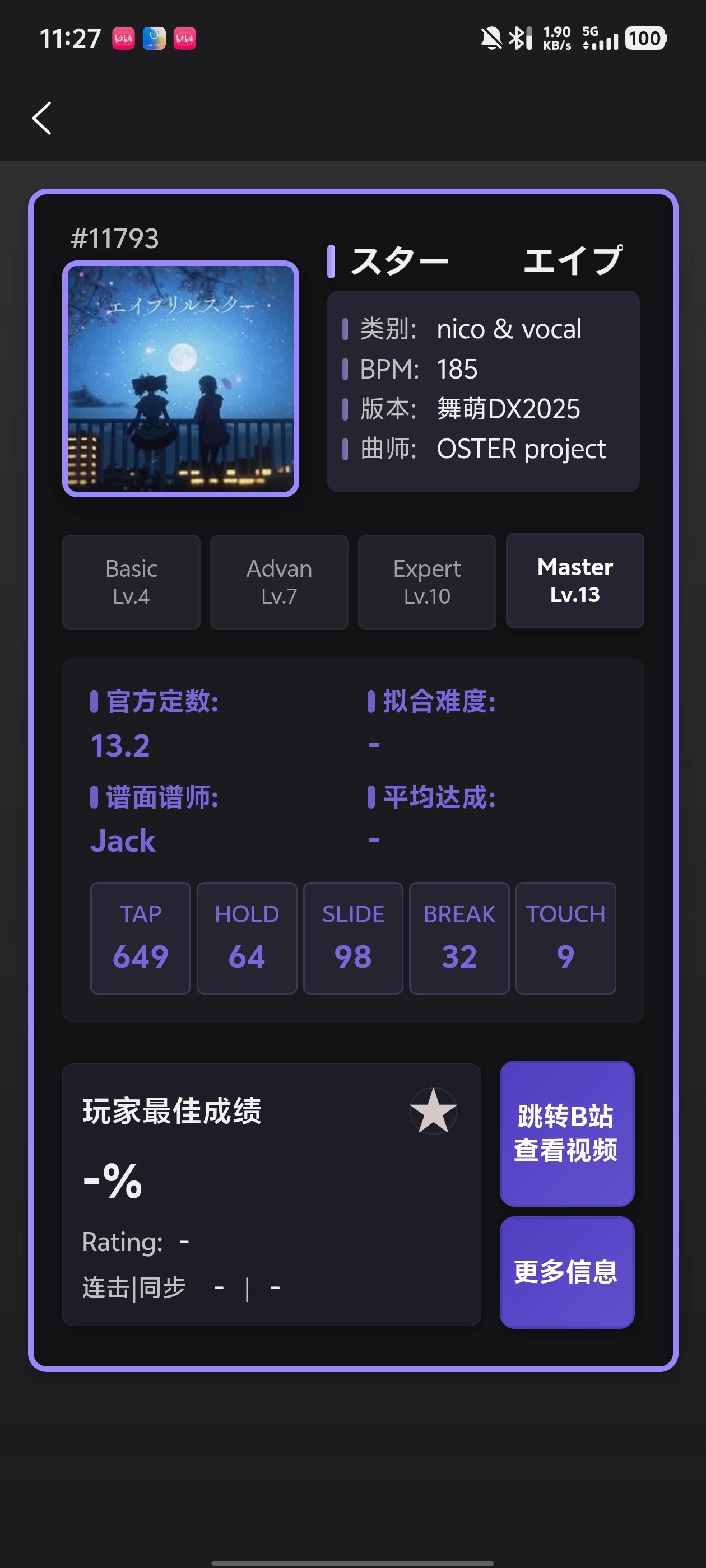
Task: Tap 跳转B站查看视频 to watch the video
Action: click(x=566, y=1133)
